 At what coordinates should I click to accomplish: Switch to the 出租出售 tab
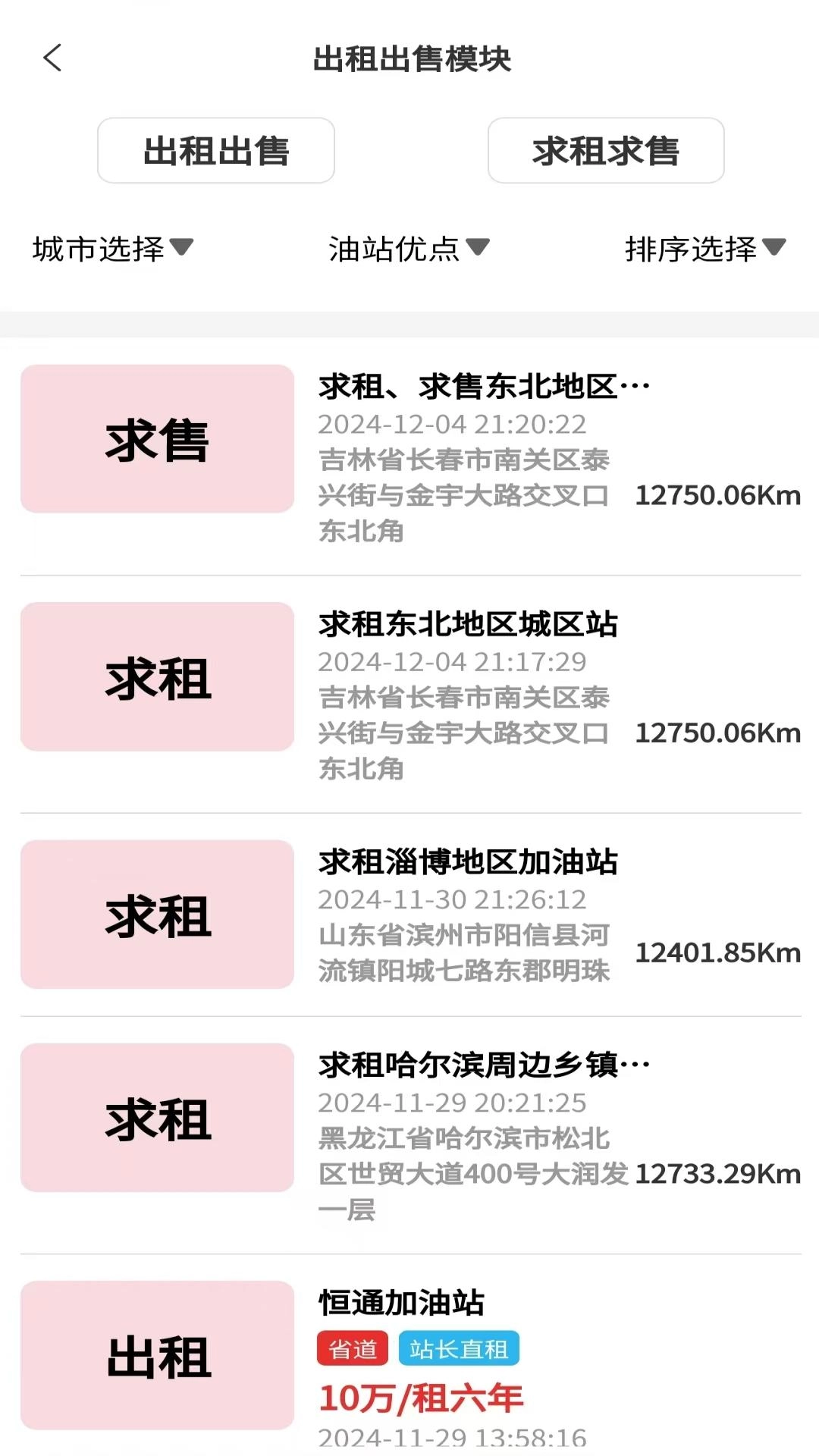pyautogui.click(x=215, y=150)
